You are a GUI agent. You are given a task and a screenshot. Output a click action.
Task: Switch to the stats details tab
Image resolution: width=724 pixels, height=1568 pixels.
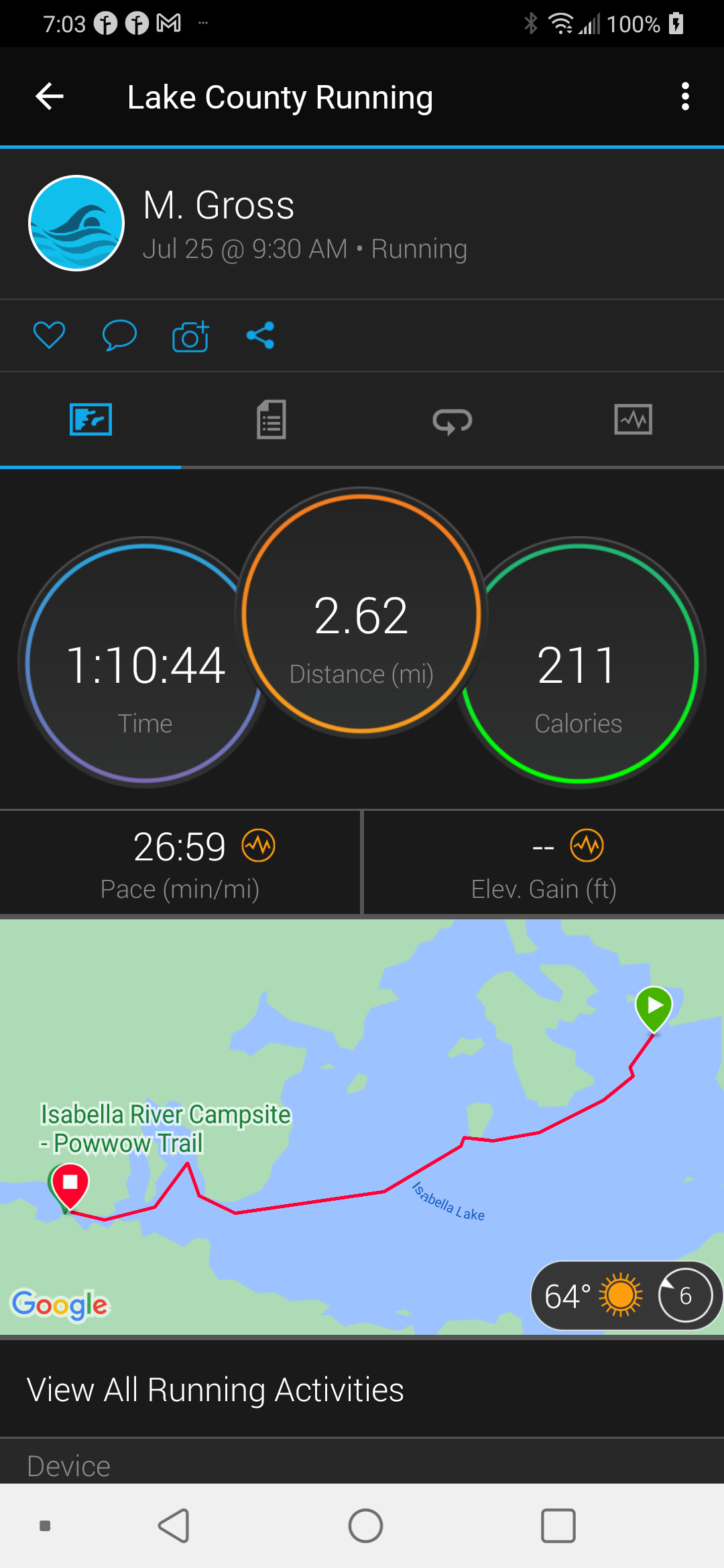click(x=271, y=420)
